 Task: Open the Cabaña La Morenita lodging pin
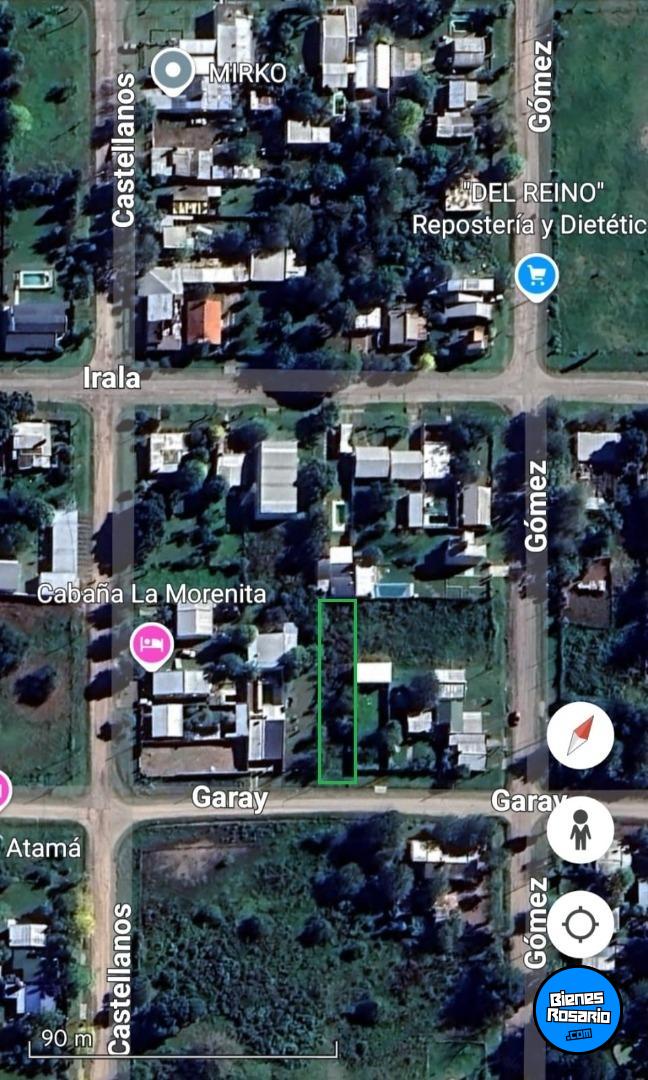point(151,645)
